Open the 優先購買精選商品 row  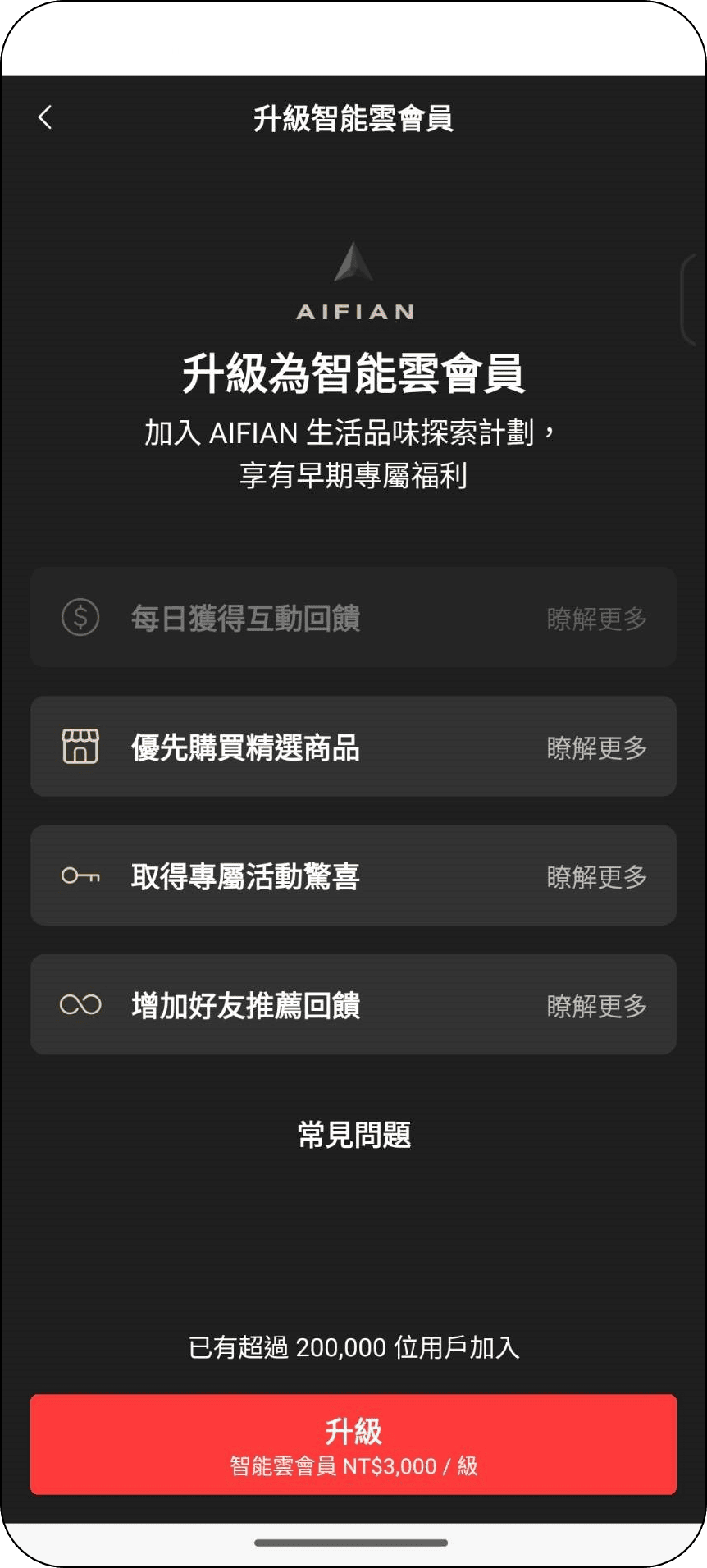click(x=353, y=747)
